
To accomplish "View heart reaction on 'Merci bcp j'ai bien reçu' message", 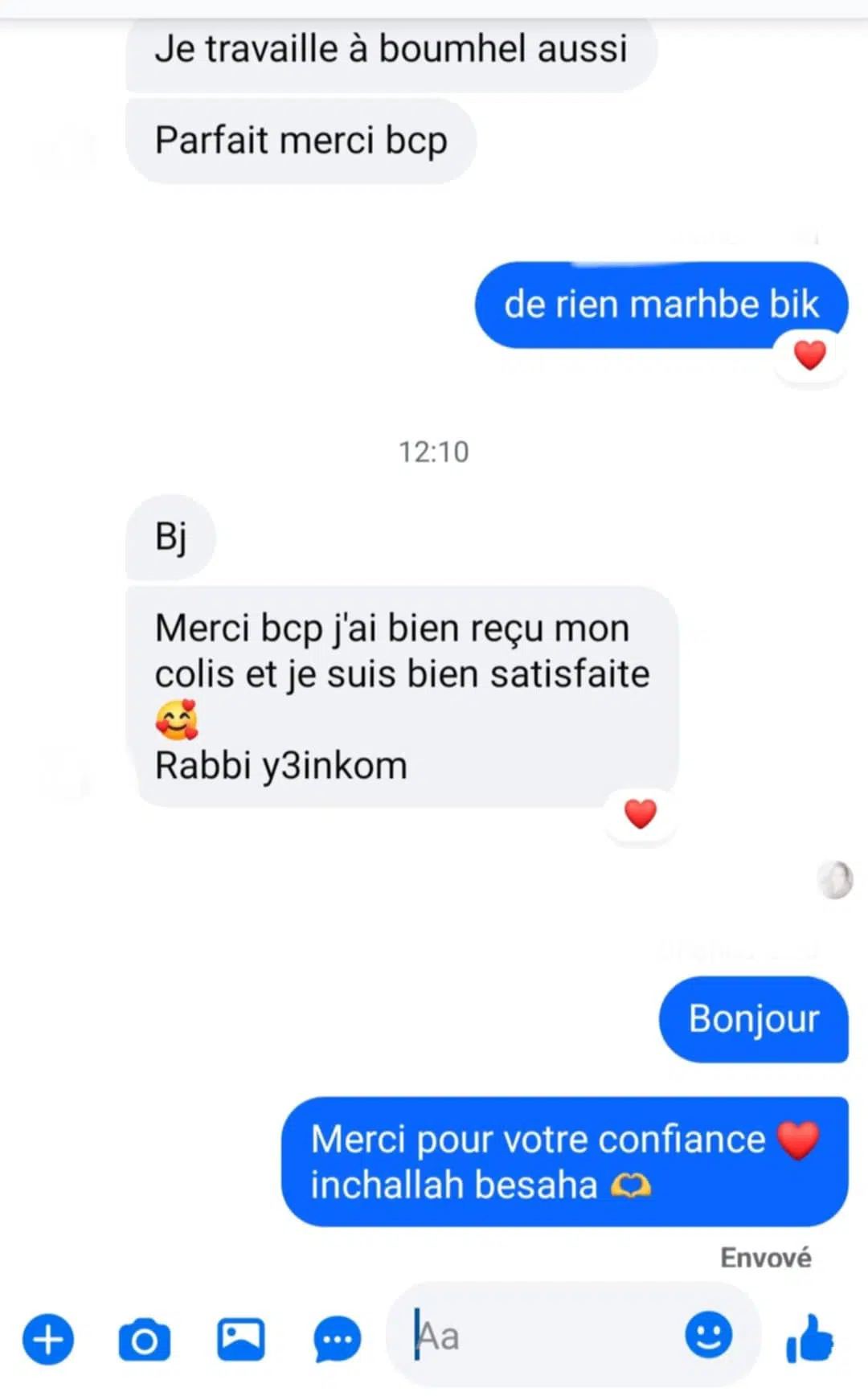I will [641, 814].
